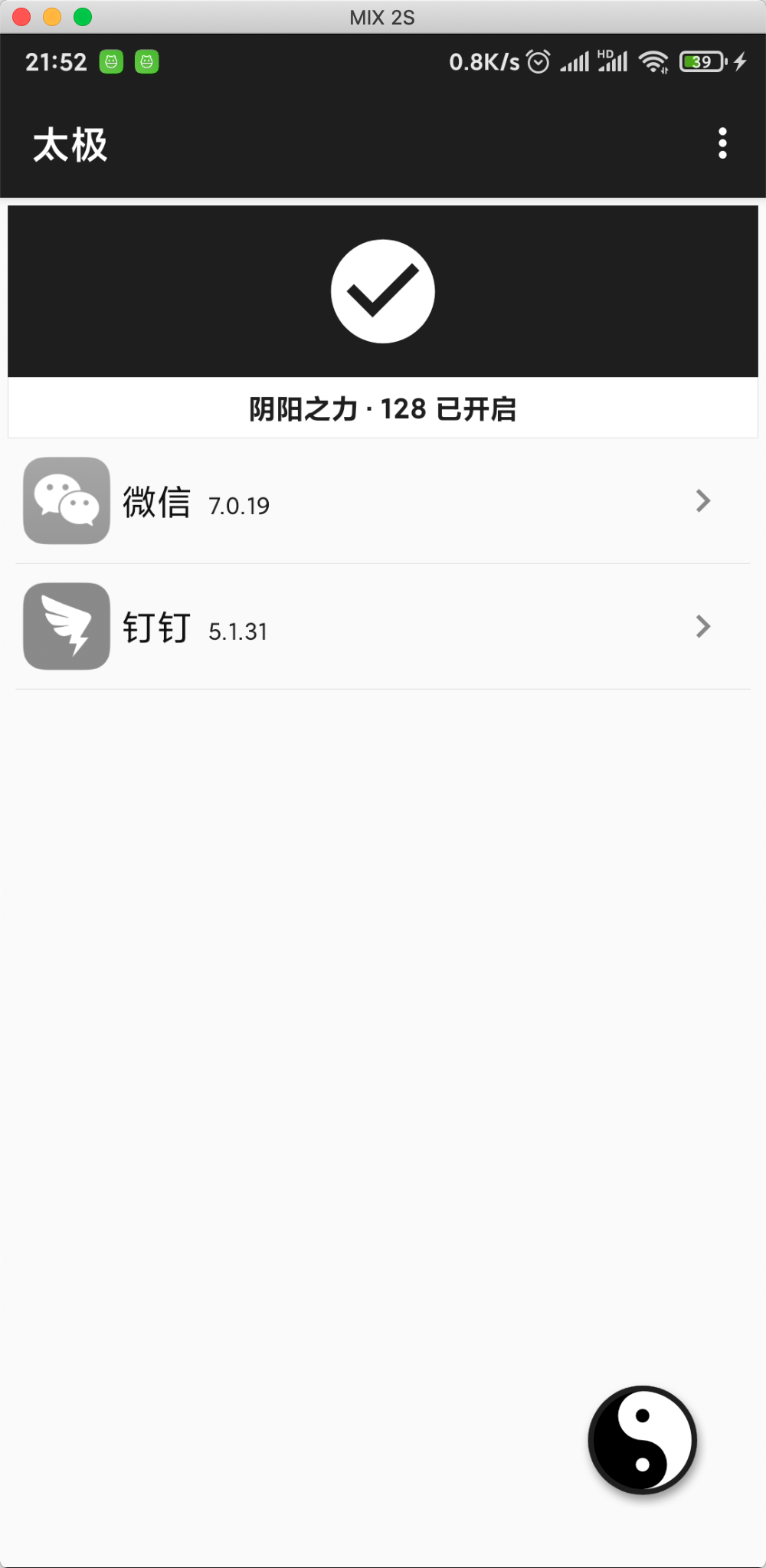The height and width of the screenshot is (1568, 766).
Task: Tap the yin-yang floating action button
Action: tap(643, 1440)
